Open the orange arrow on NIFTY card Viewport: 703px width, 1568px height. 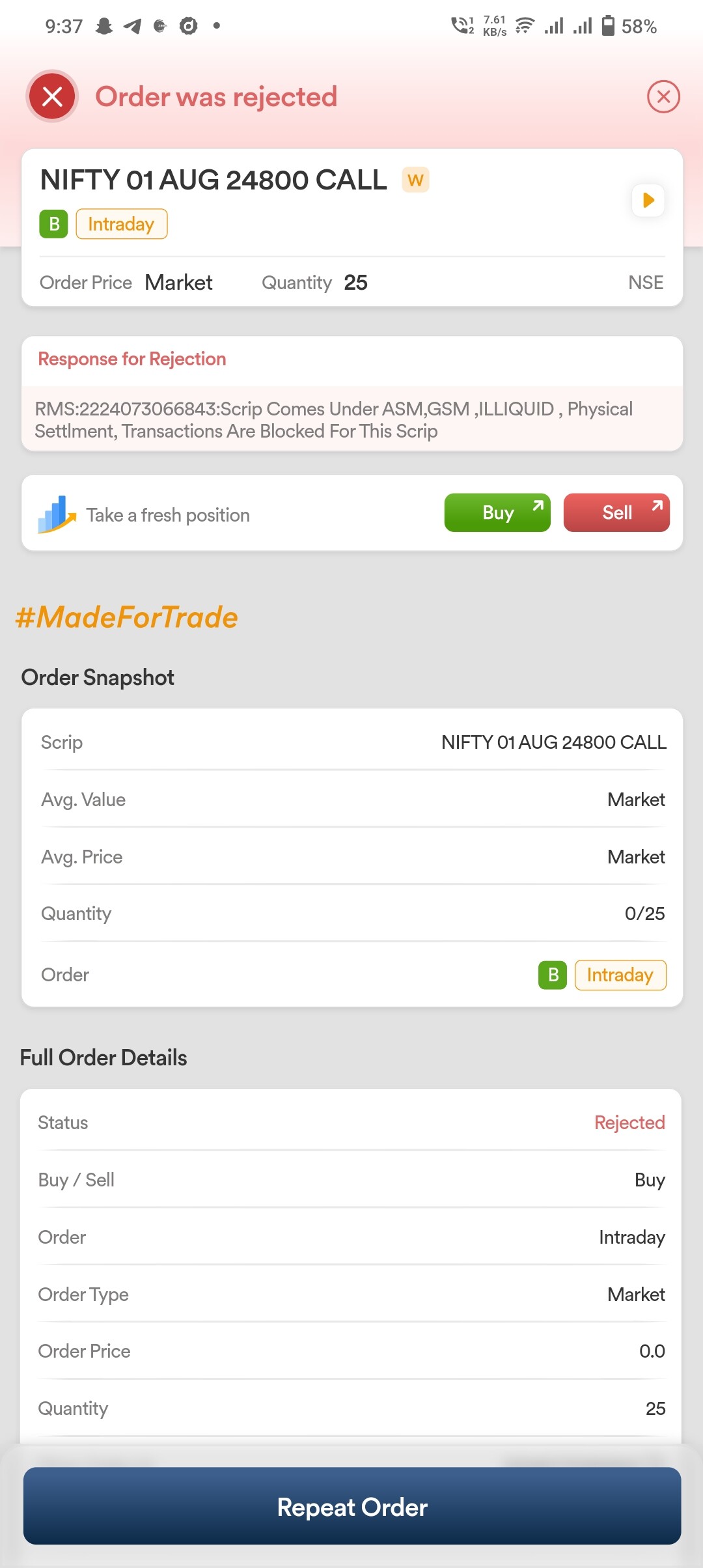point(648,200)
